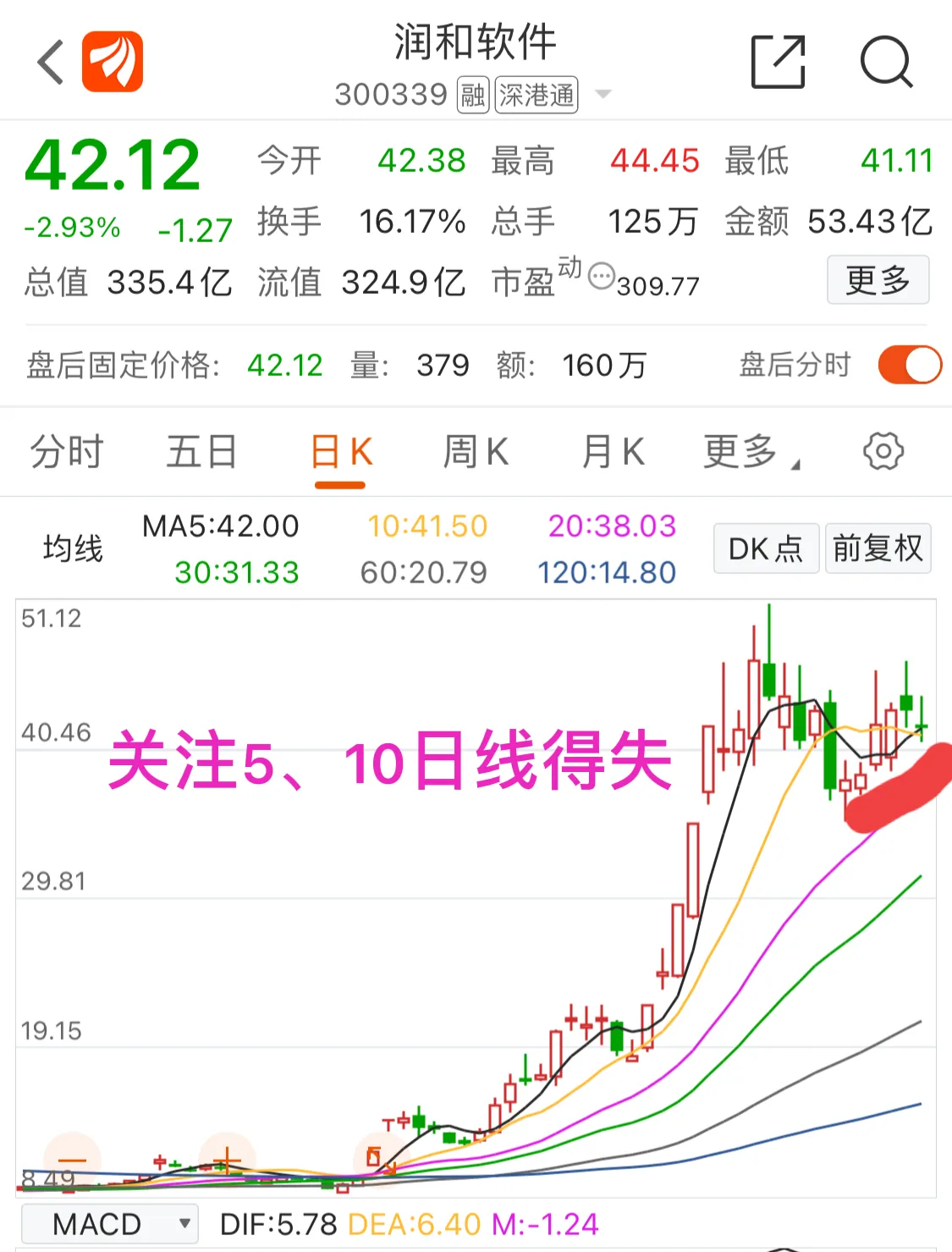The height and width of the screenshot is (1252, 952).
Task: Open chart settings gear
Action: [883, 451]
